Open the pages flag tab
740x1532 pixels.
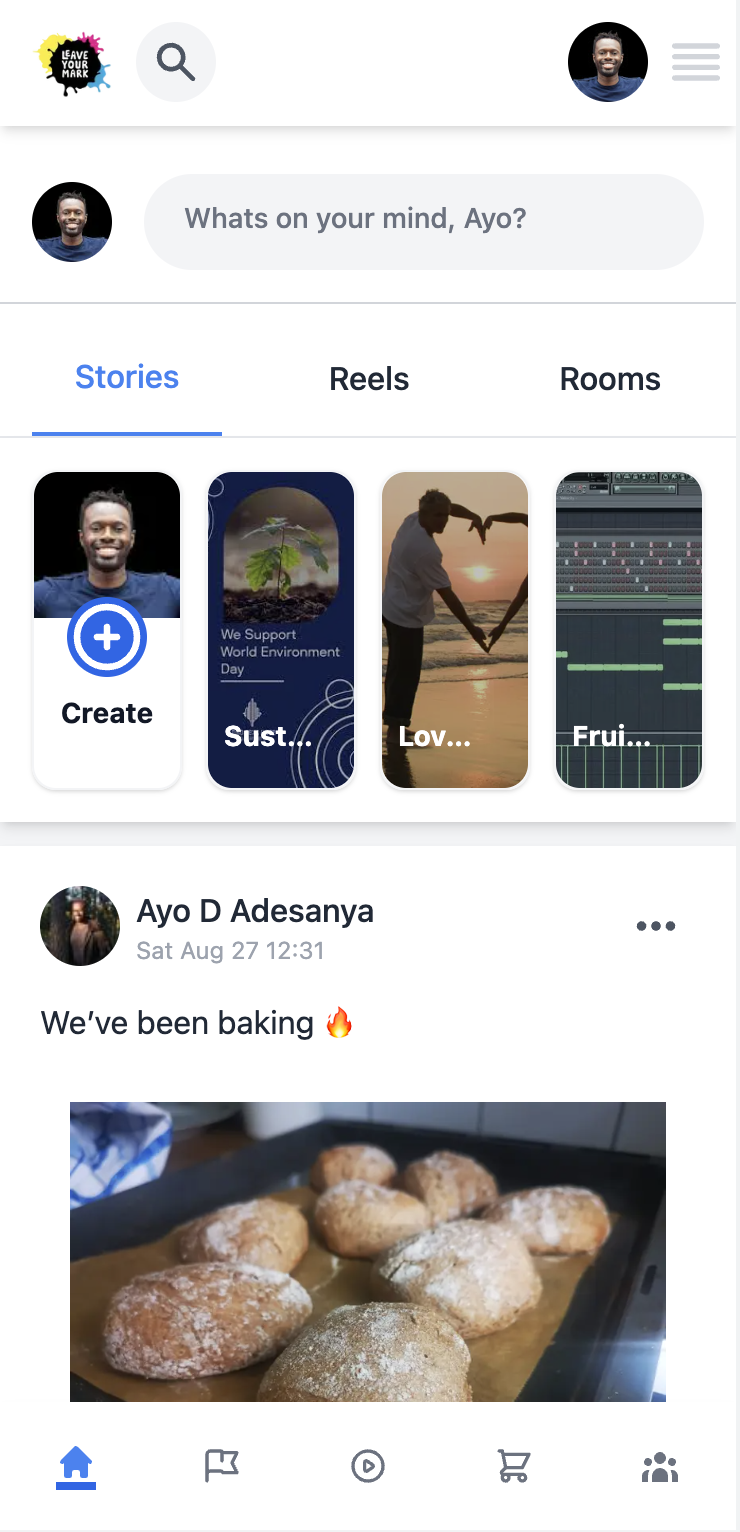[x=222, y=1466]
